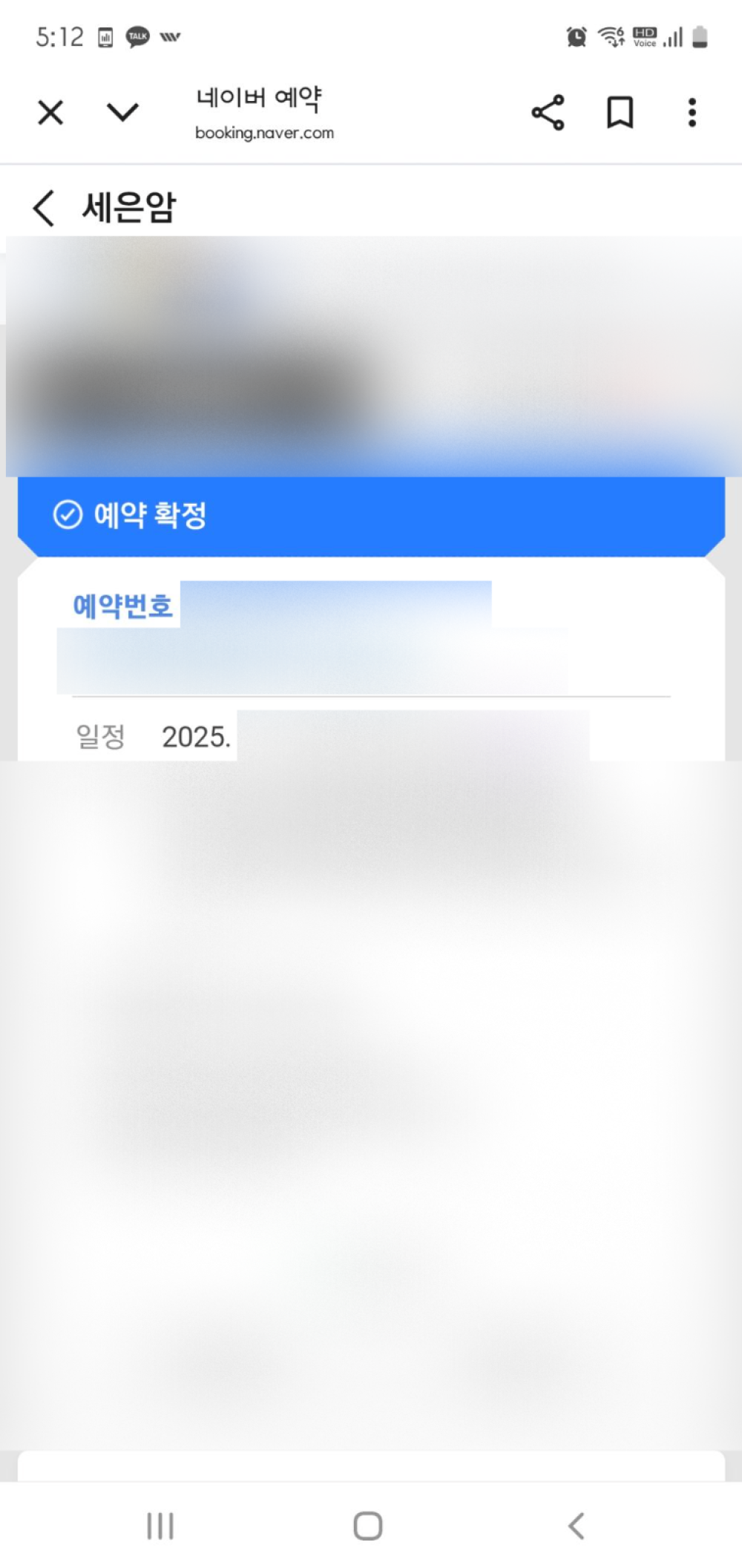Bookmark this reservation page
Screen dimensions: 742x1568
[x=620, y=113]
